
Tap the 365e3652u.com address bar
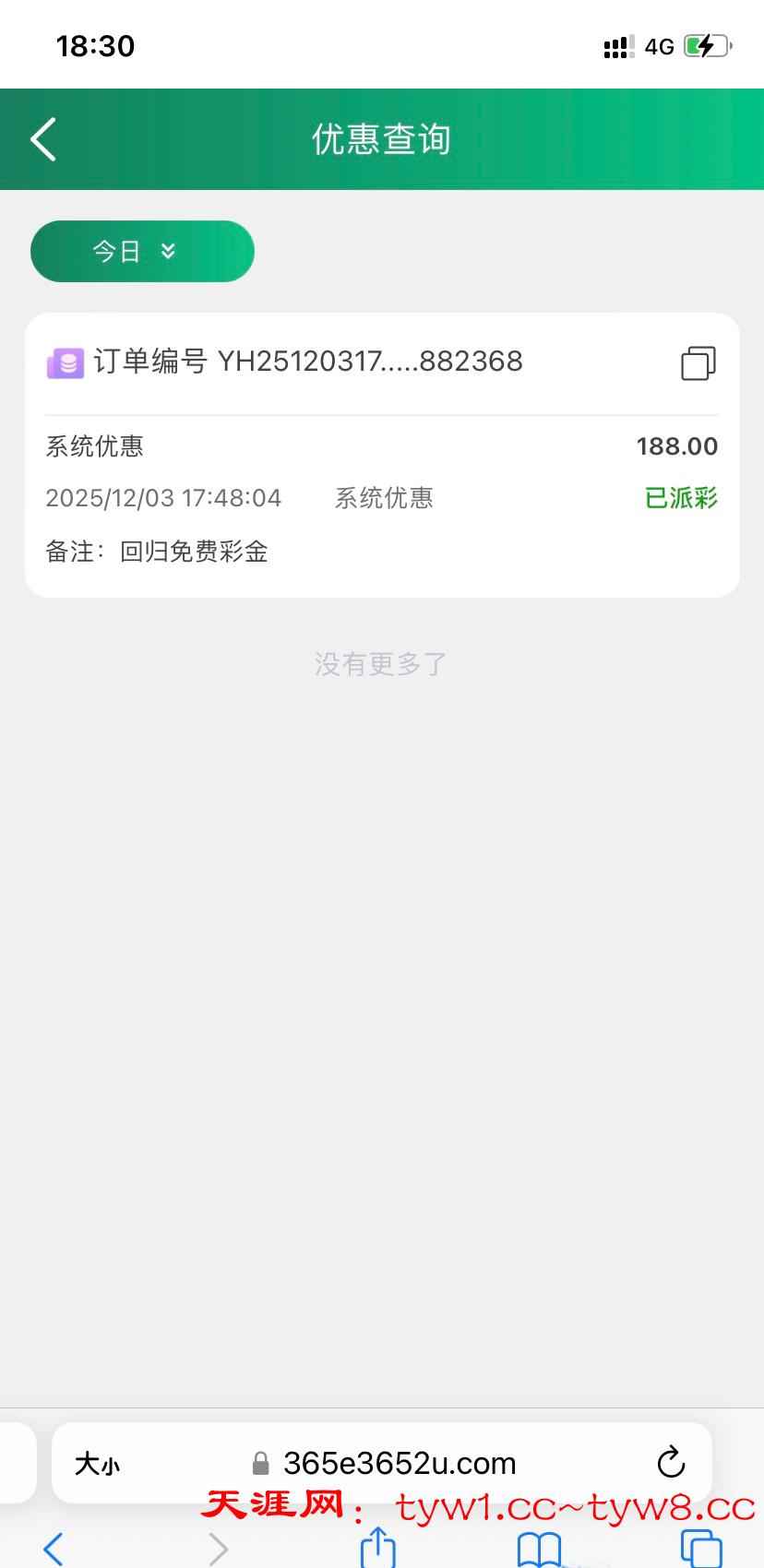pyautogui.click(x=399, y=1464)
